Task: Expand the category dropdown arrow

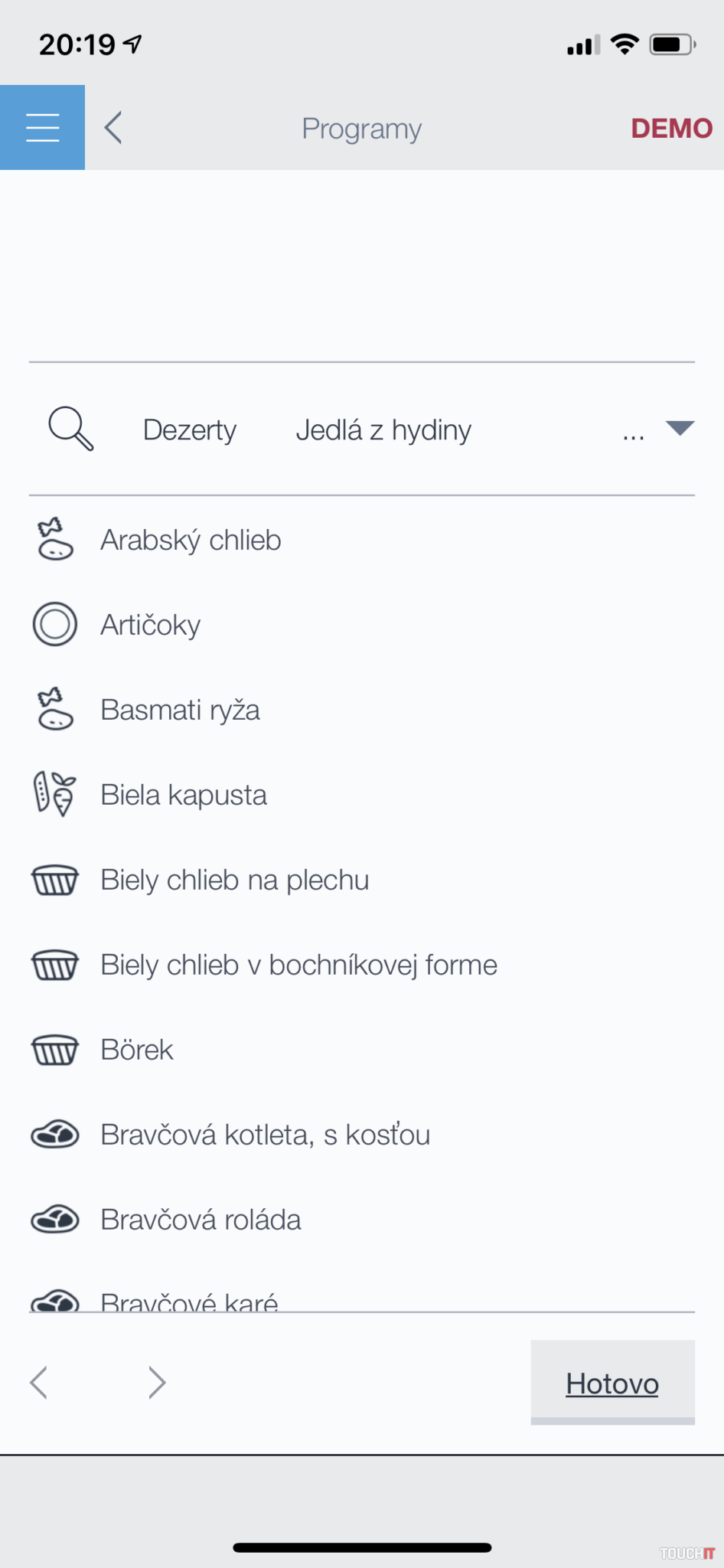Action: (x=680, y=428)
